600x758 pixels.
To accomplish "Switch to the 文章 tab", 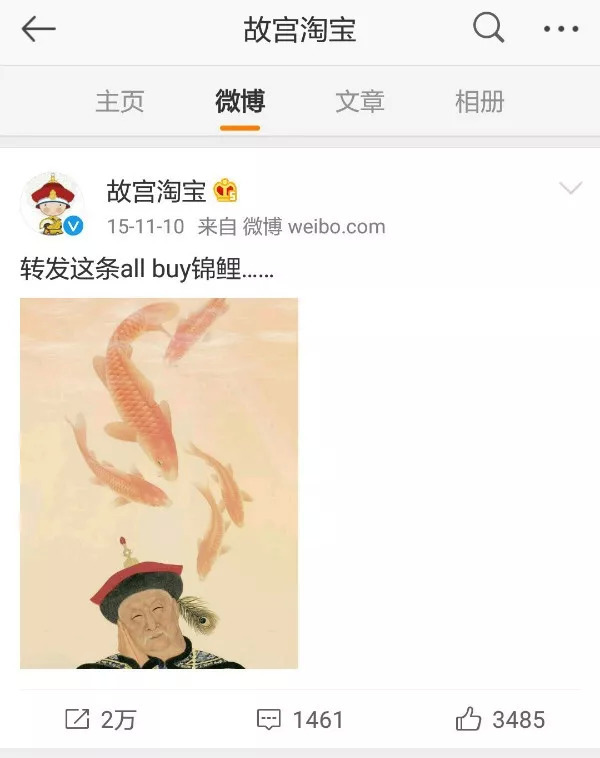I will click(x=360, y=101).
